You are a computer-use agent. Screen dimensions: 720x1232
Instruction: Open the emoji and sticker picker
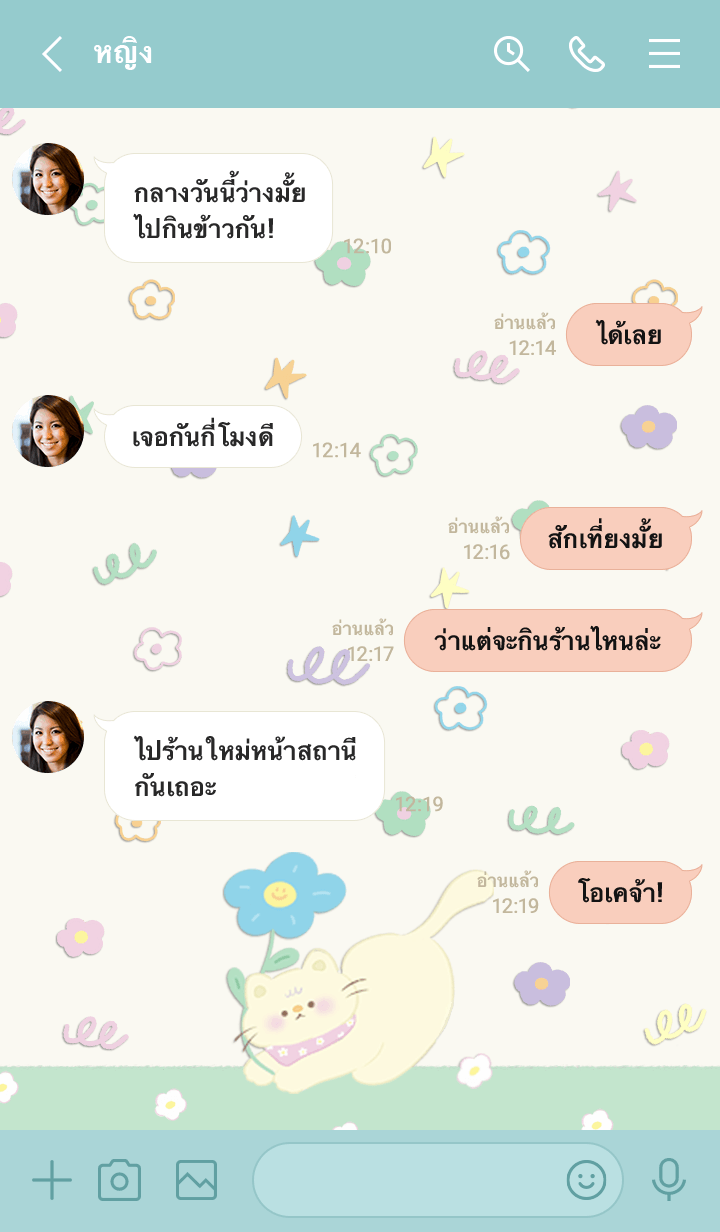click(586, 1181)
